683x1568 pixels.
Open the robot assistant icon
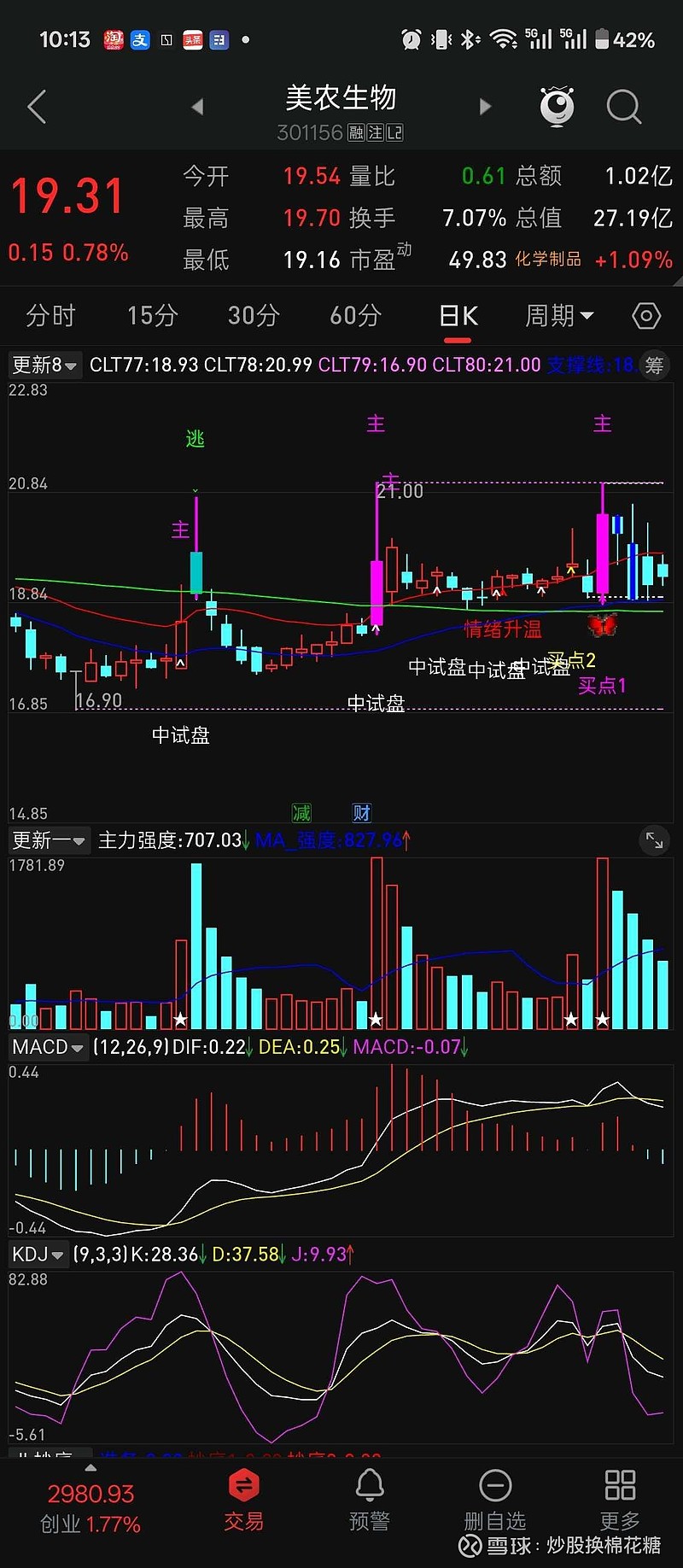(557, 107)
